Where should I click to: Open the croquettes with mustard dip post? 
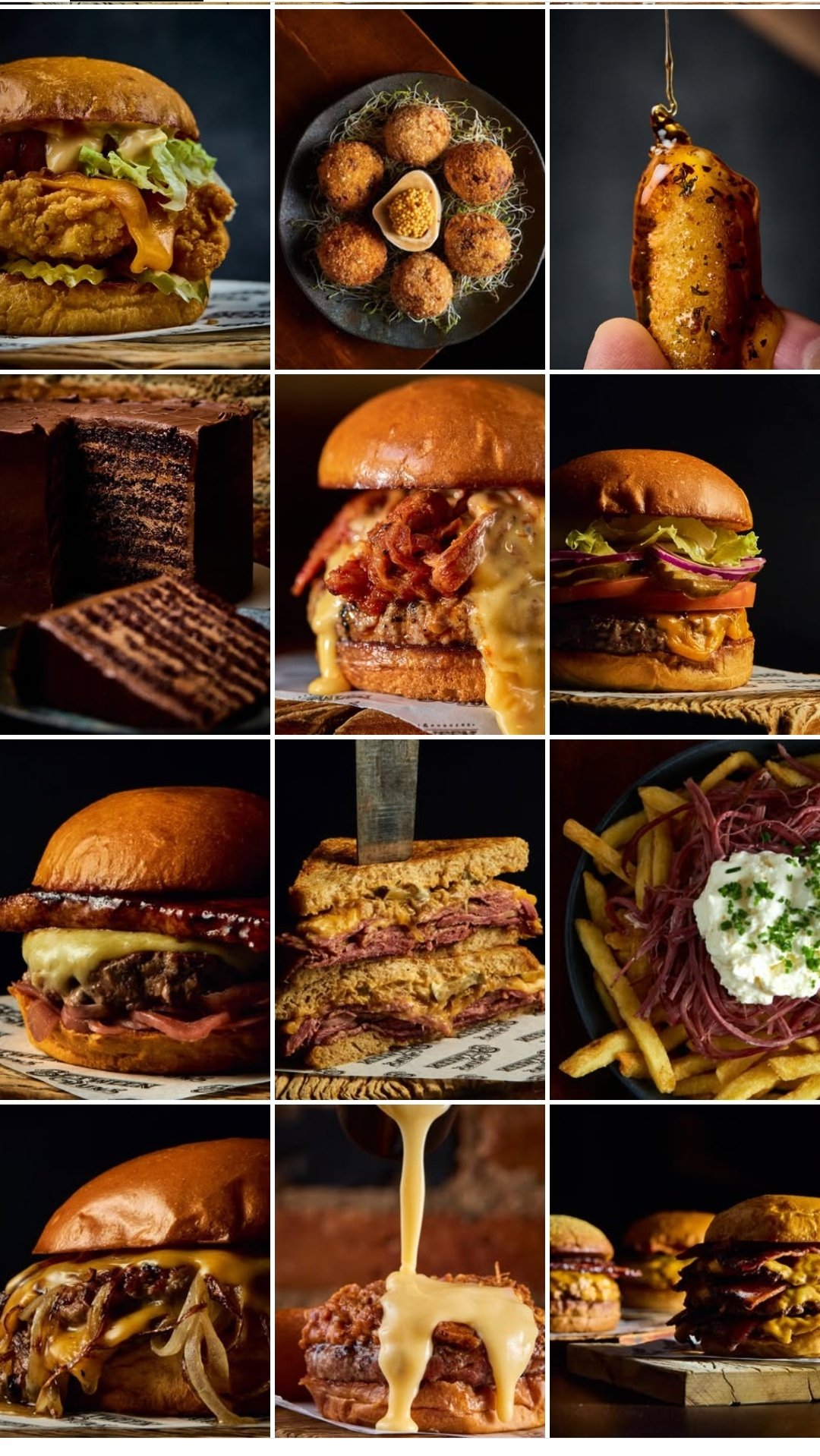(x=410, y=189)
